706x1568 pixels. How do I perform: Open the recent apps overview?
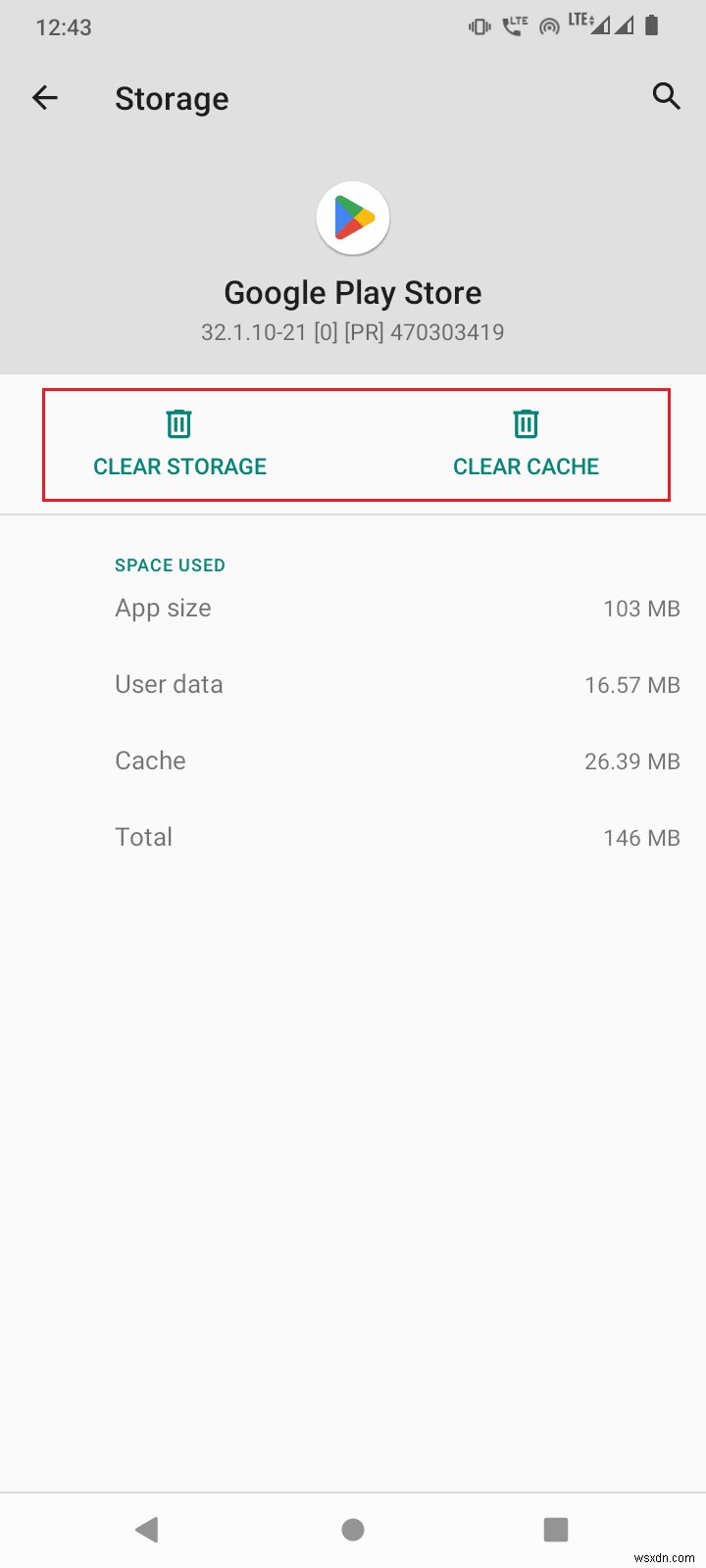556,1529
